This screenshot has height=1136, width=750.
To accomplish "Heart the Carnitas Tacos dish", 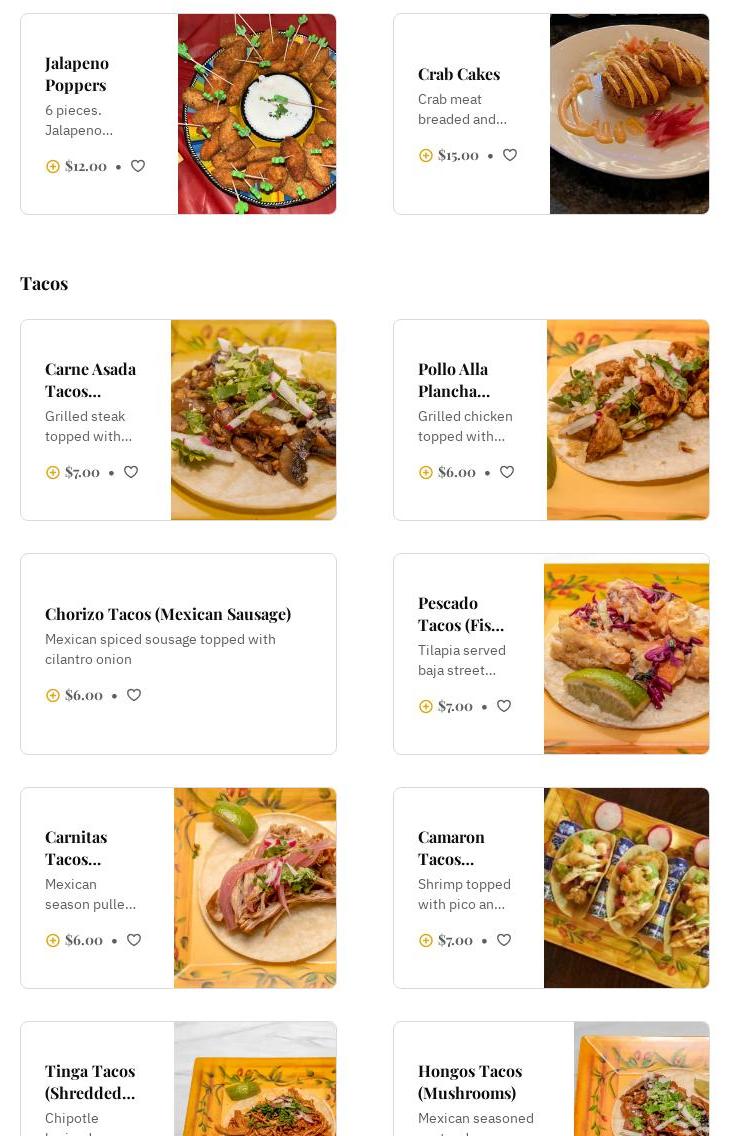I will 134,940.
